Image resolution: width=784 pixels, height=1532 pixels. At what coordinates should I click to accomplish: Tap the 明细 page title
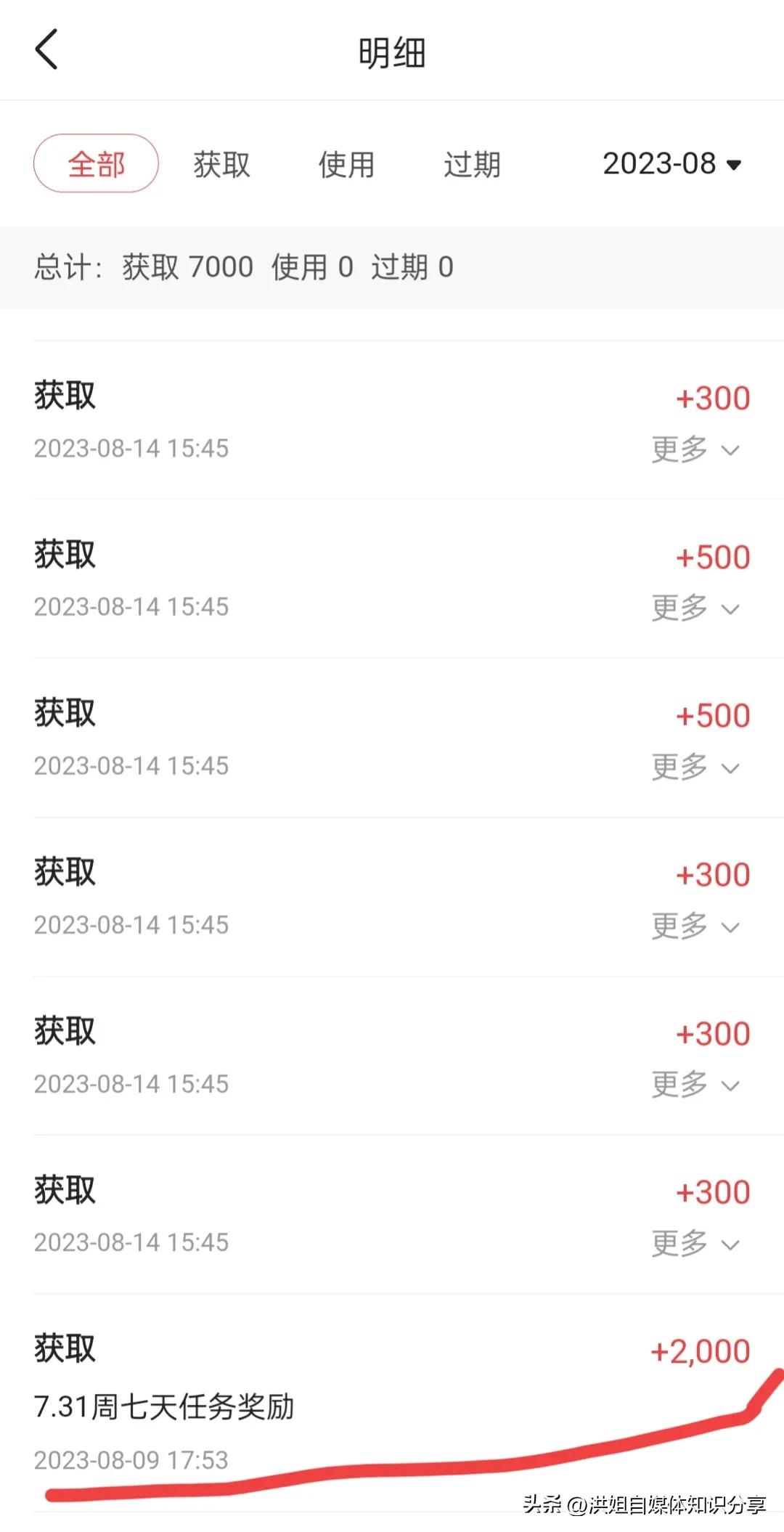392,52
